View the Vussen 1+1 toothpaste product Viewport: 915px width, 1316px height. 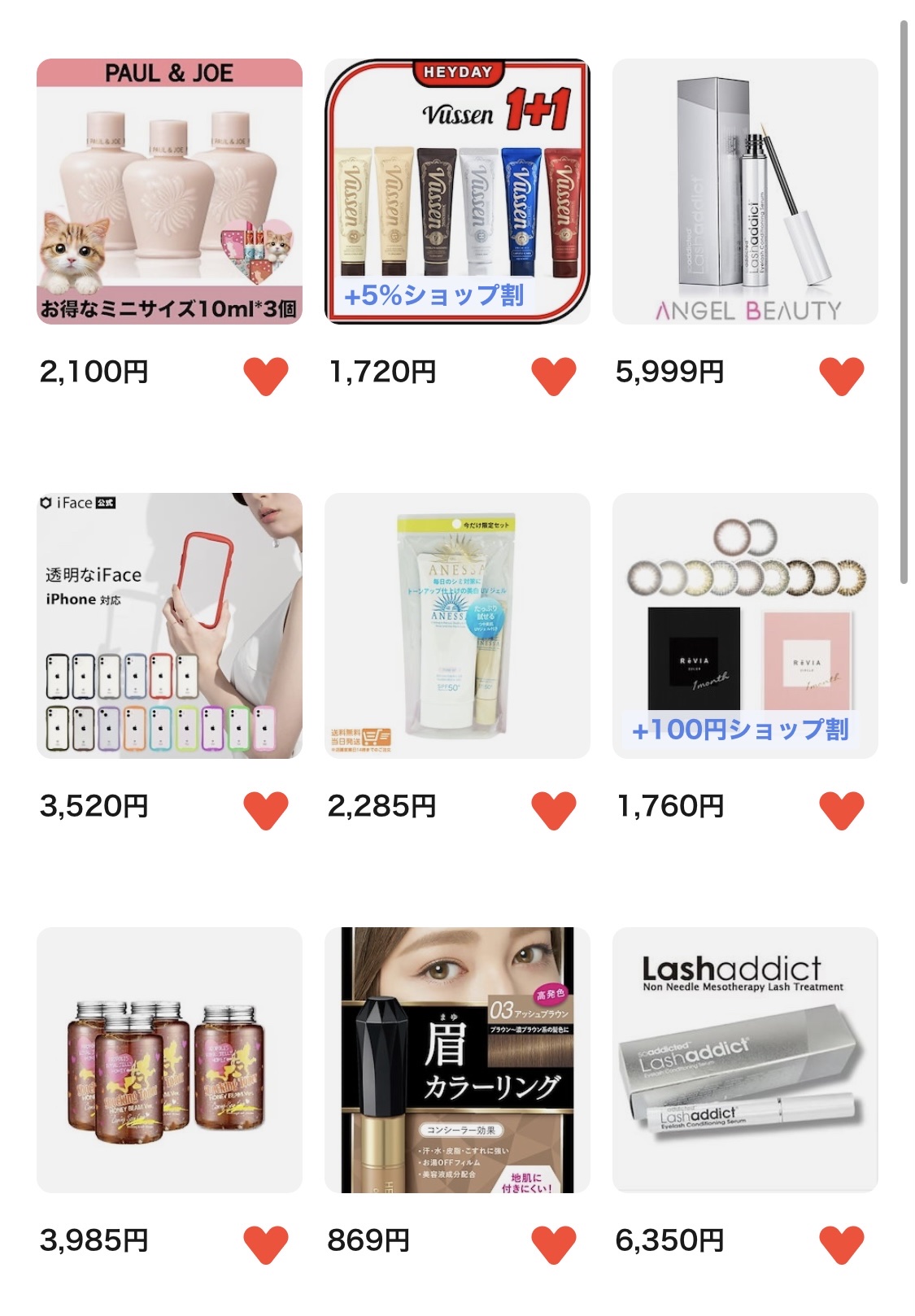coord(457,191)
